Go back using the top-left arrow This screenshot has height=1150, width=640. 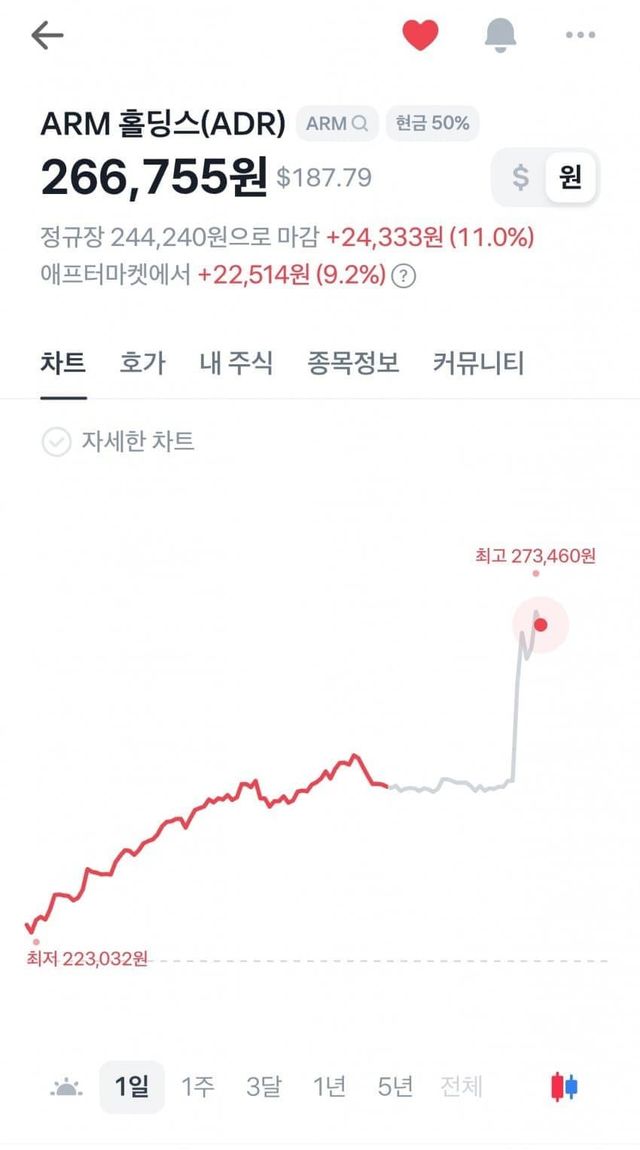[x=47, y=35]
